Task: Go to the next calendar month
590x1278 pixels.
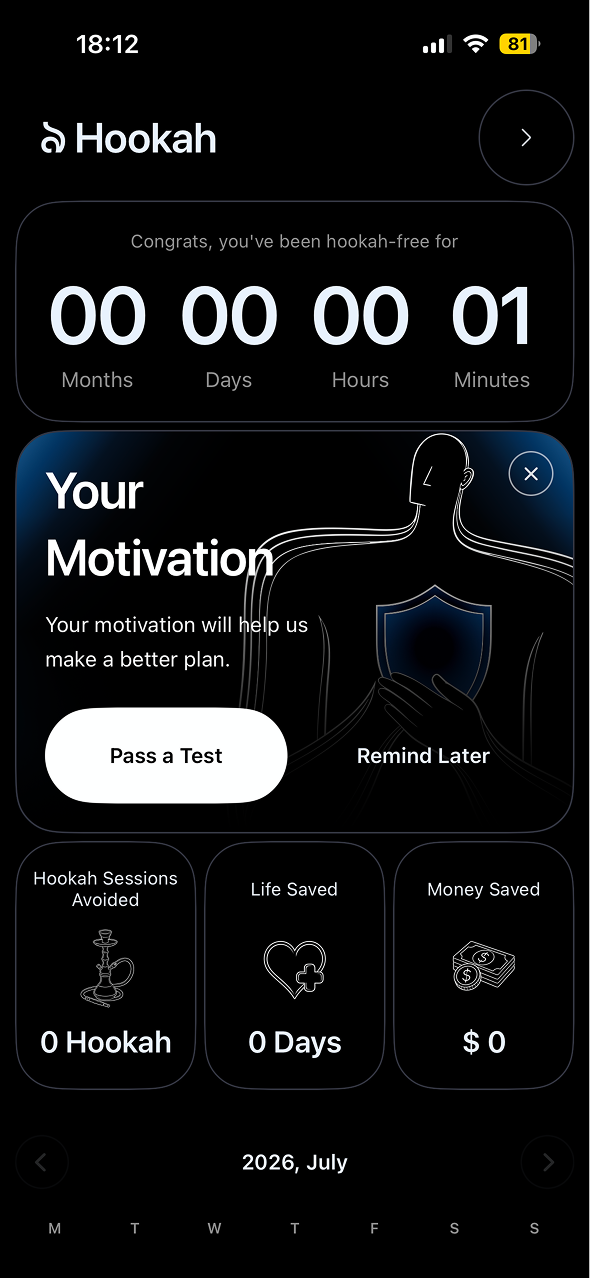Action: tap(548, 1162)
